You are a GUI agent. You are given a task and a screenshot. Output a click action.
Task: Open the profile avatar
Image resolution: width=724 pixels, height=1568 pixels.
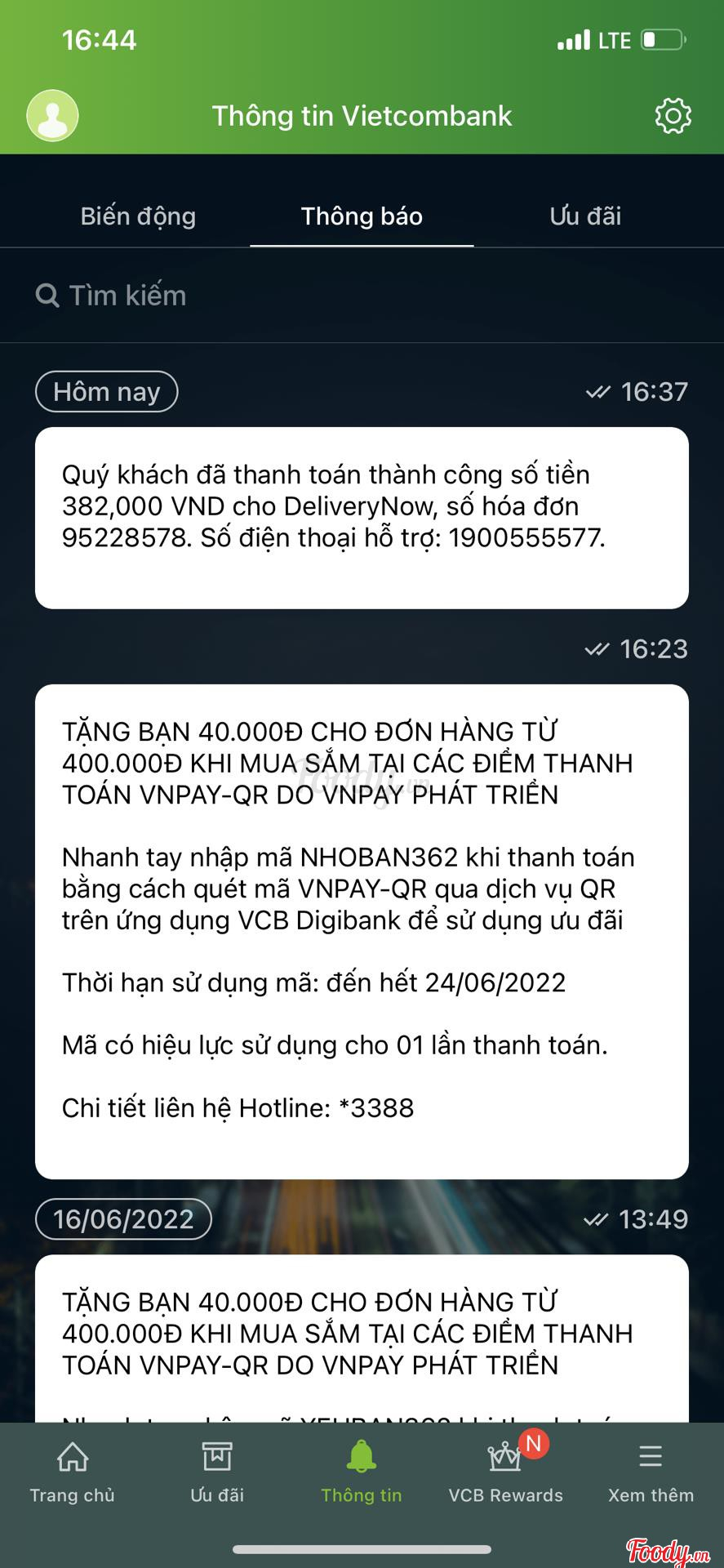53,116
